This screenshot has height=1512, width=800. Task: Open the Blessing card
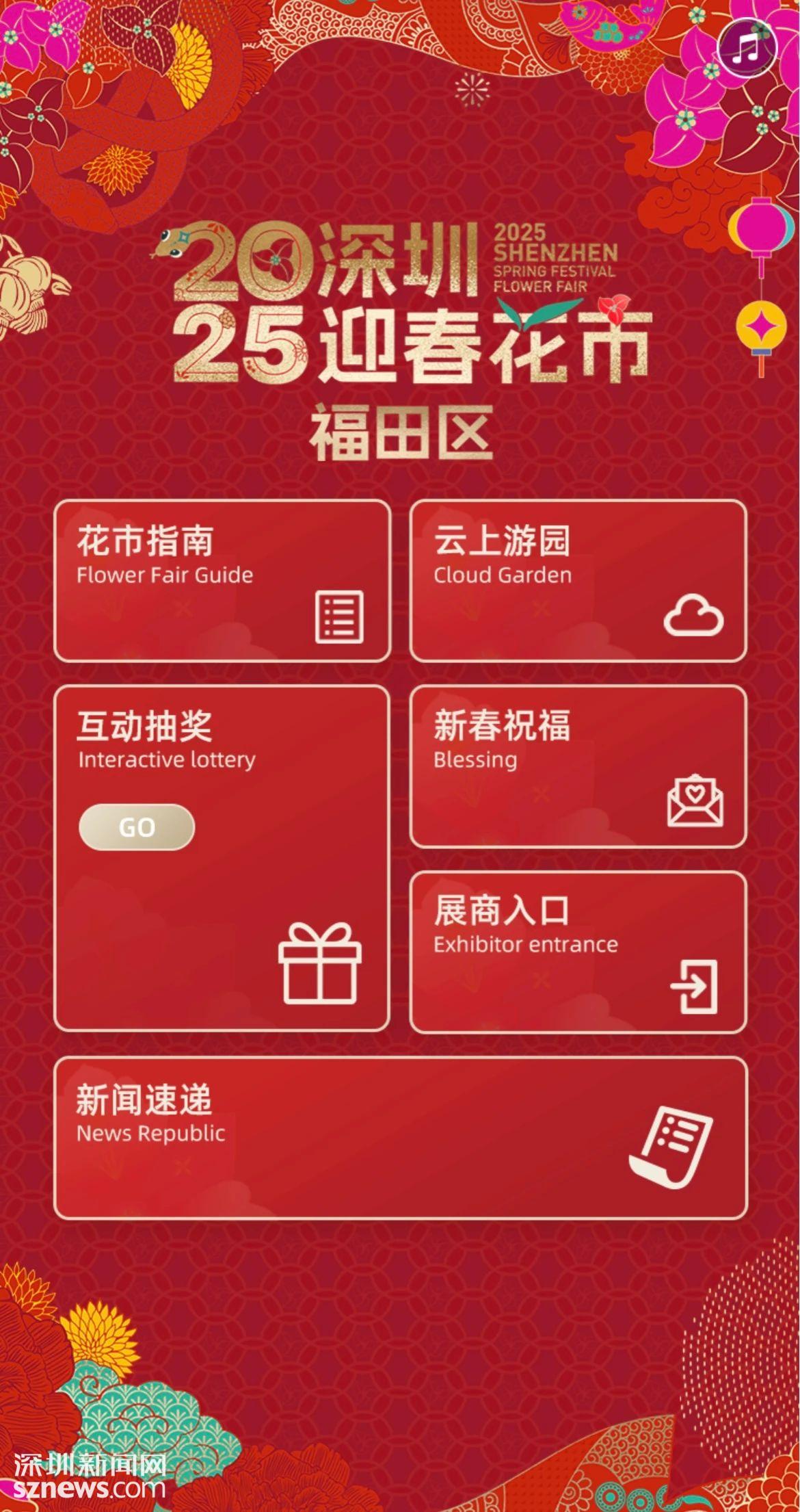click(x=578, y=766)
